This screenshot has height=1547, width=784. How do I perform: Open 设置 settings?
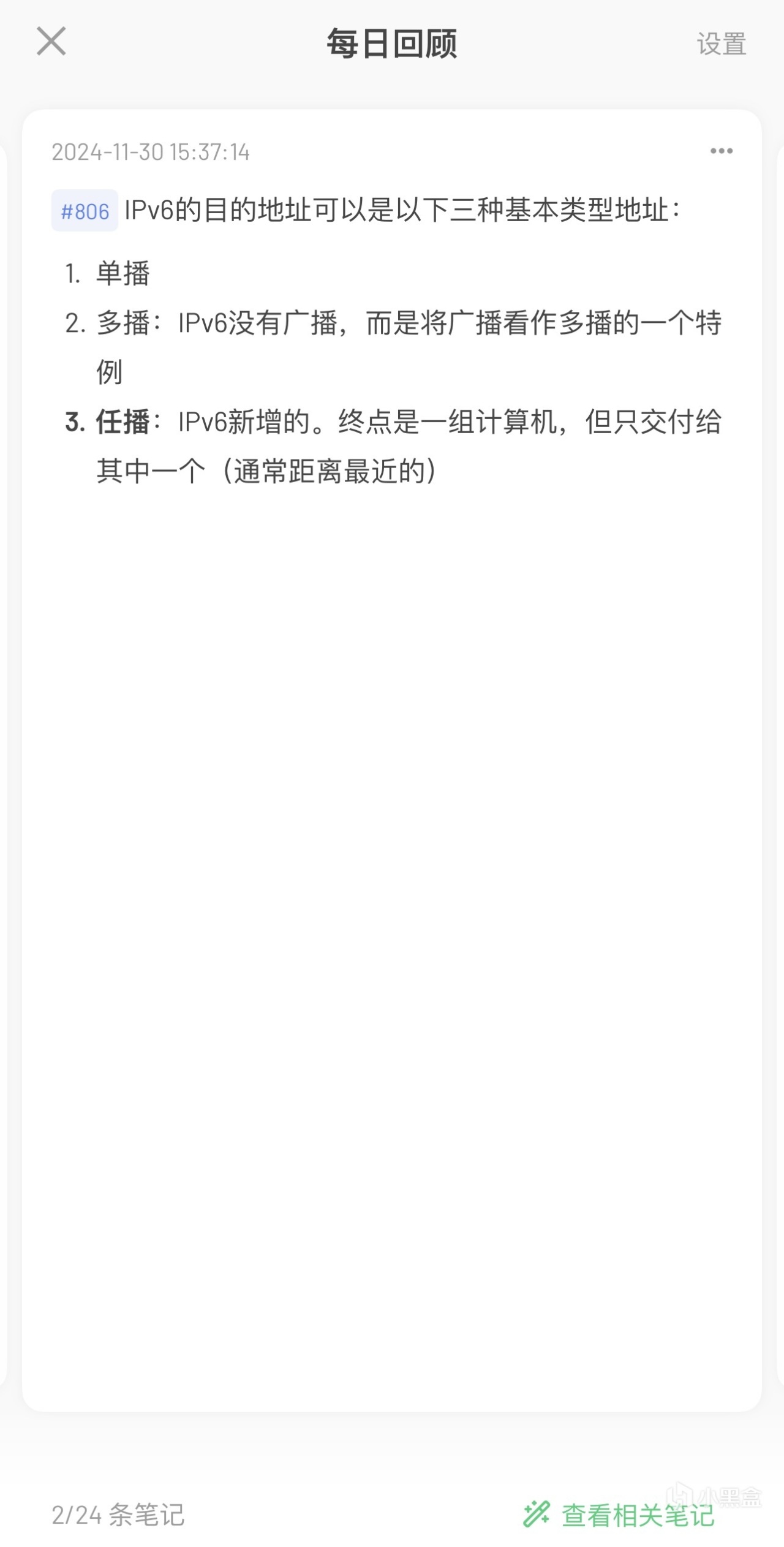(x=721, y=44)
